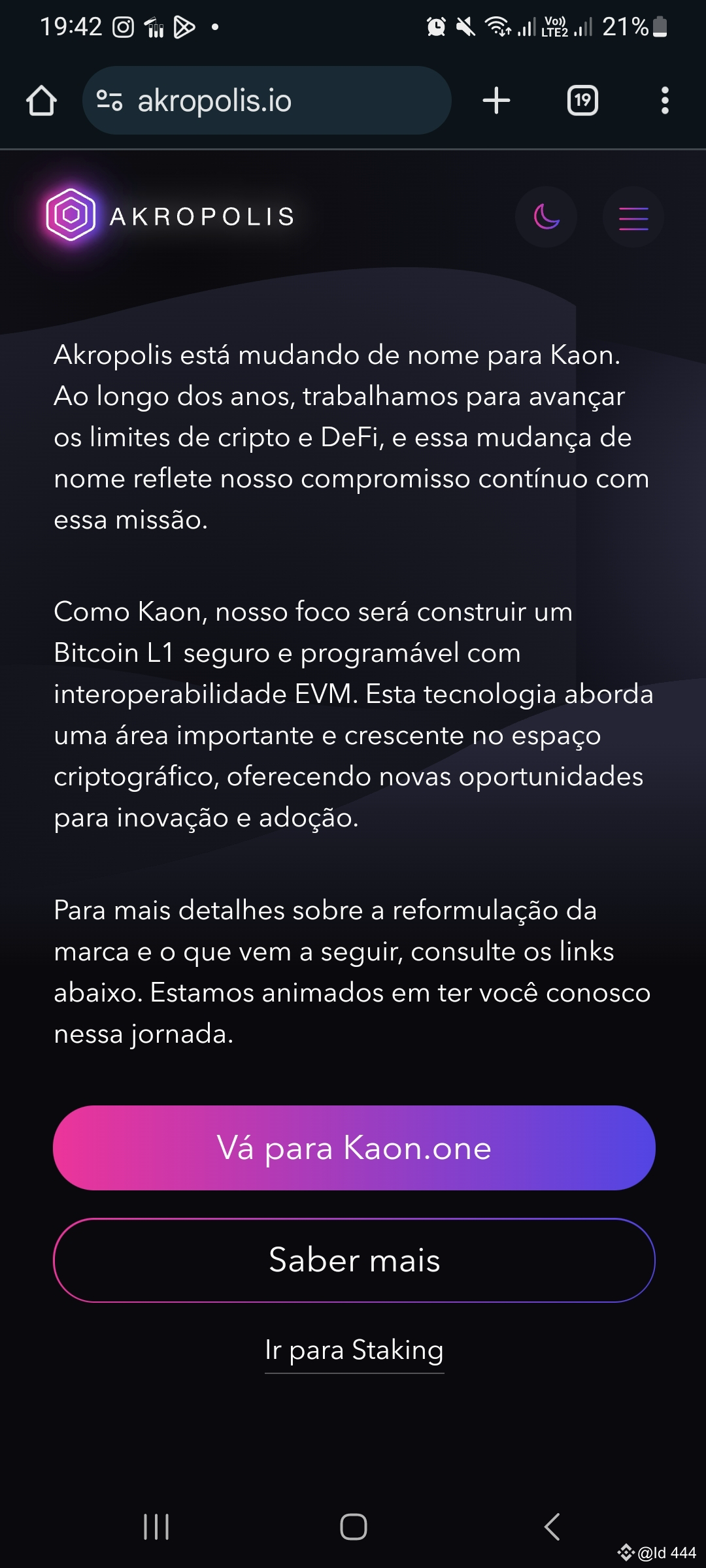Screen dimensions: 706x1568
Task: Open the hamburger navigation menu
Action: pyautogui.click(x=631, y=218)
